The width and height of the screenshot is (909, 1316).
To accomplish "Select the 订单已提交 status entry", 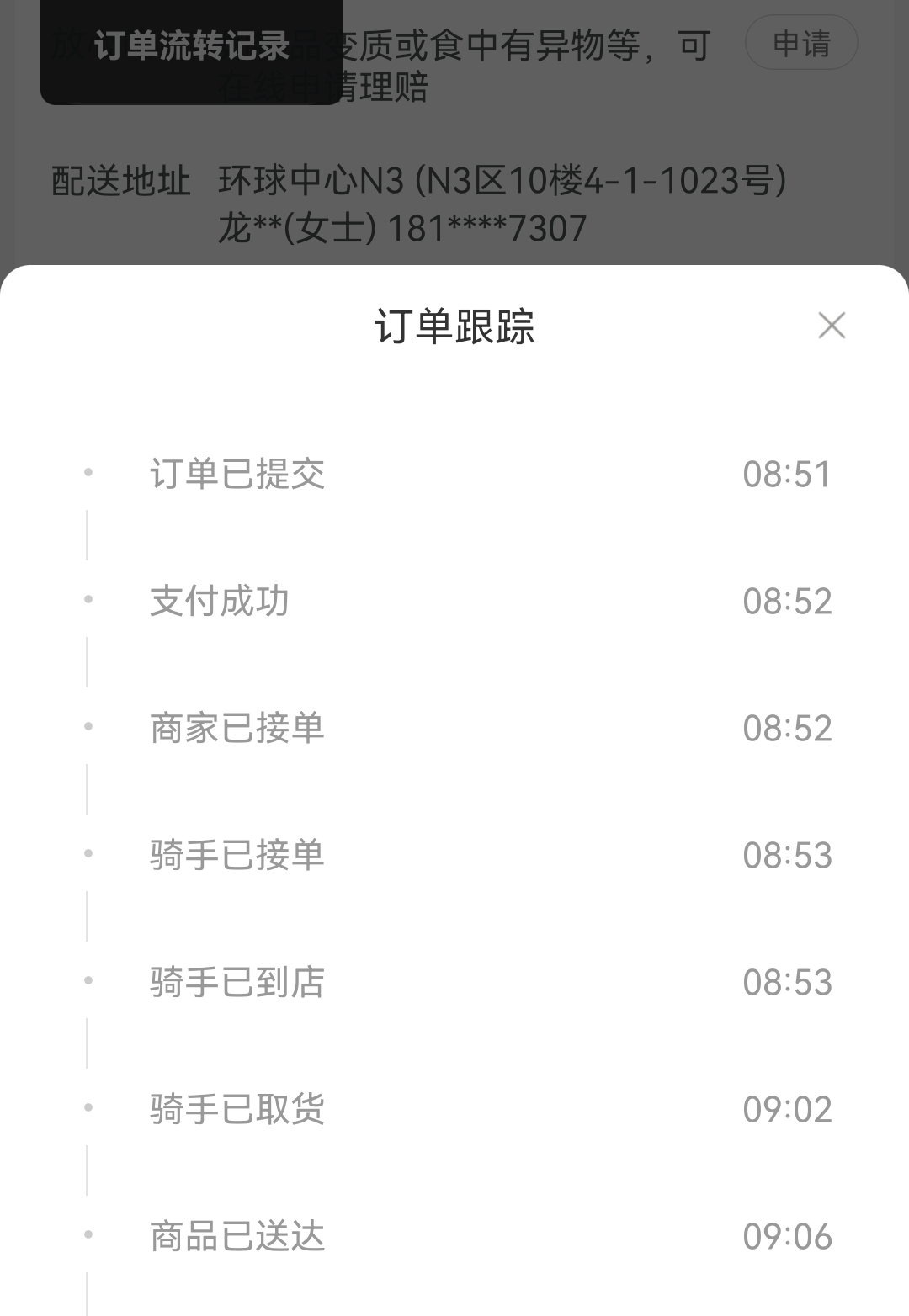I will 238,473.
